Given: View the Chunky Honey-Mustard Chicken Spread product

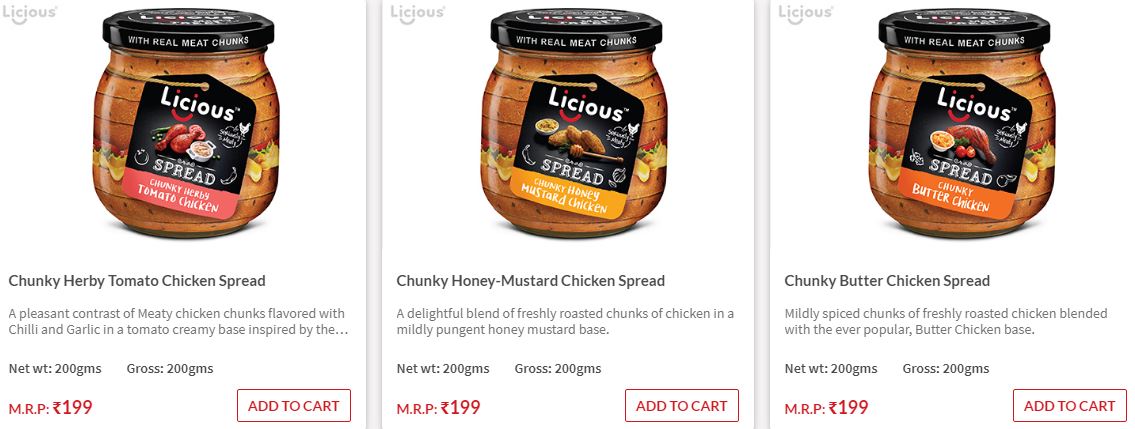Looking at the screenshot, I should [x=530, y=281].
